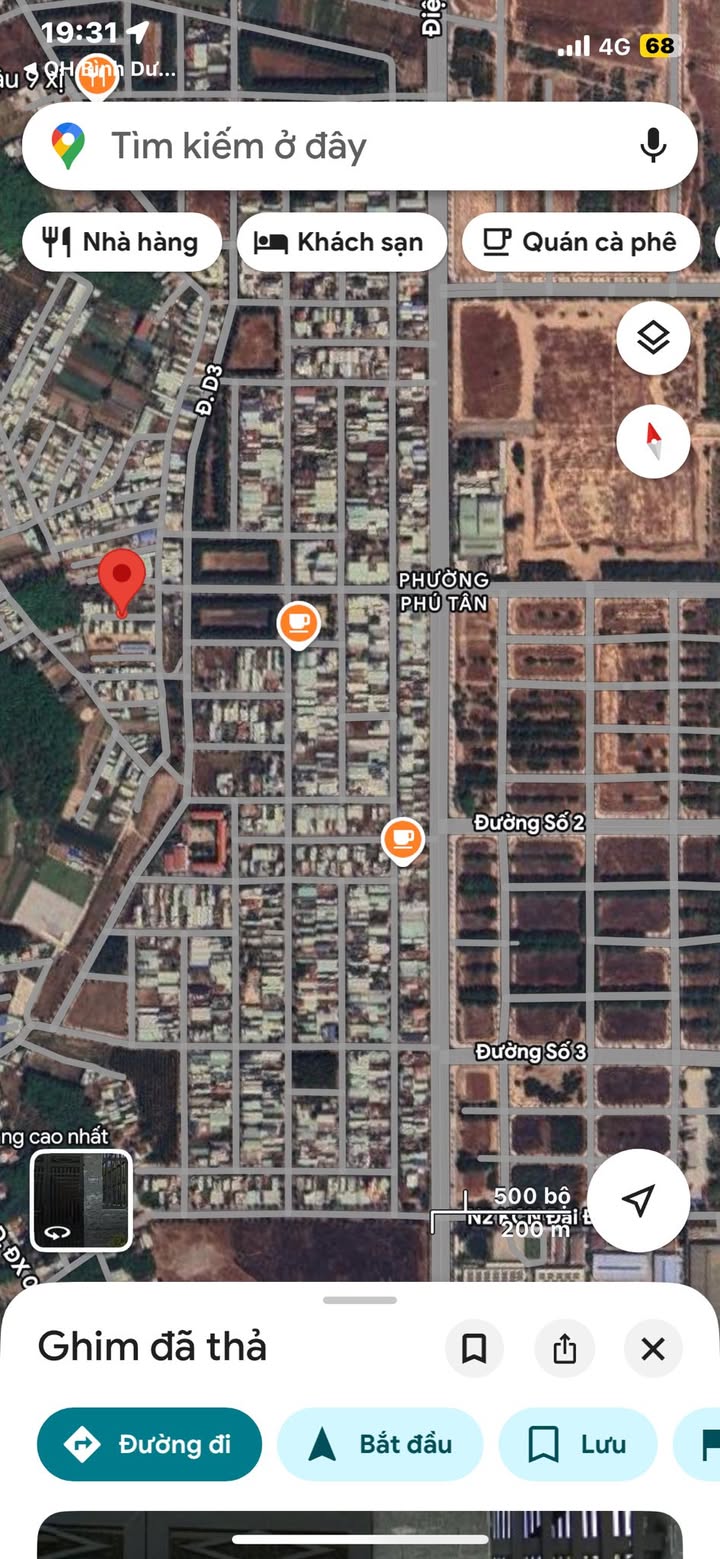Show Quán cà phê nearby

click(581, 242)
